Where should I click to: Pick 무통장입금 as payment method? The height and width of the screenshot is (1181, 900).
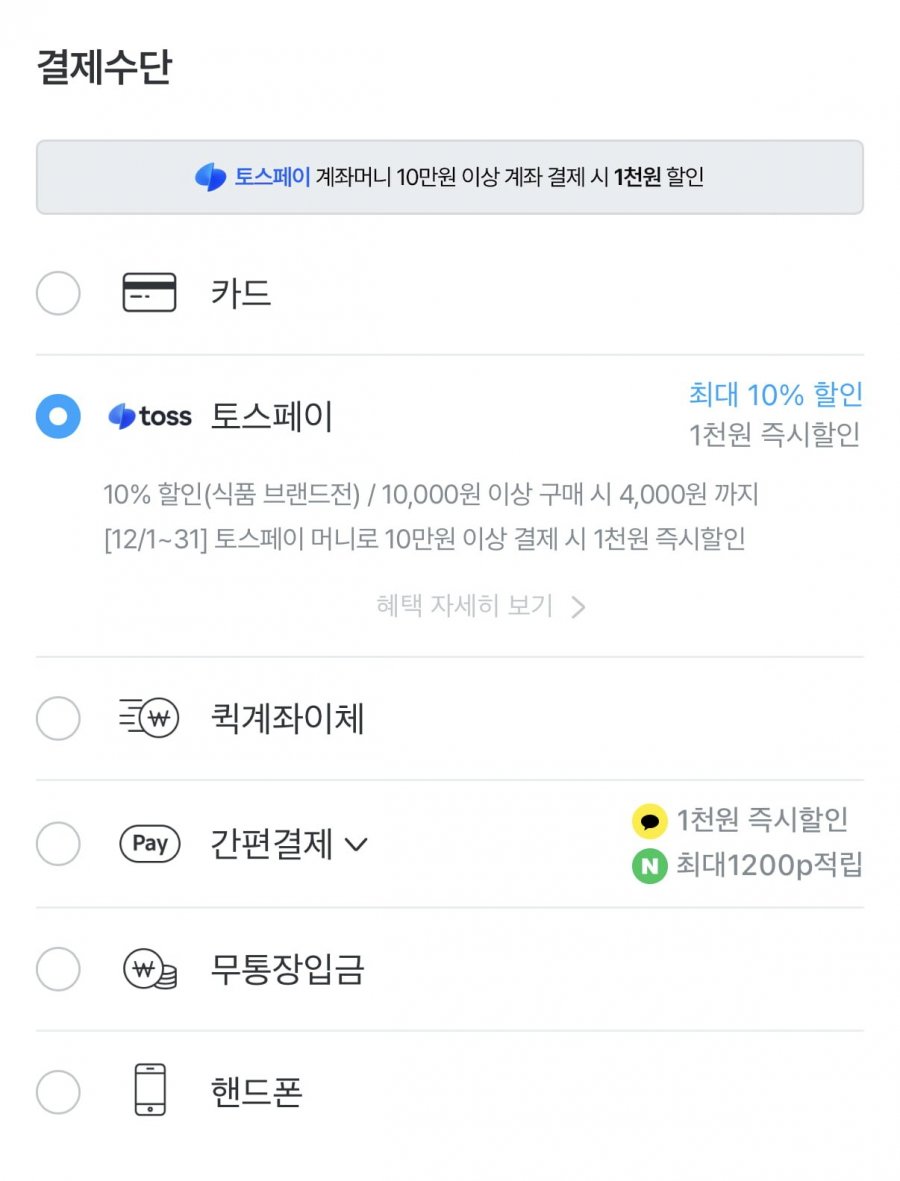[58, 968]
